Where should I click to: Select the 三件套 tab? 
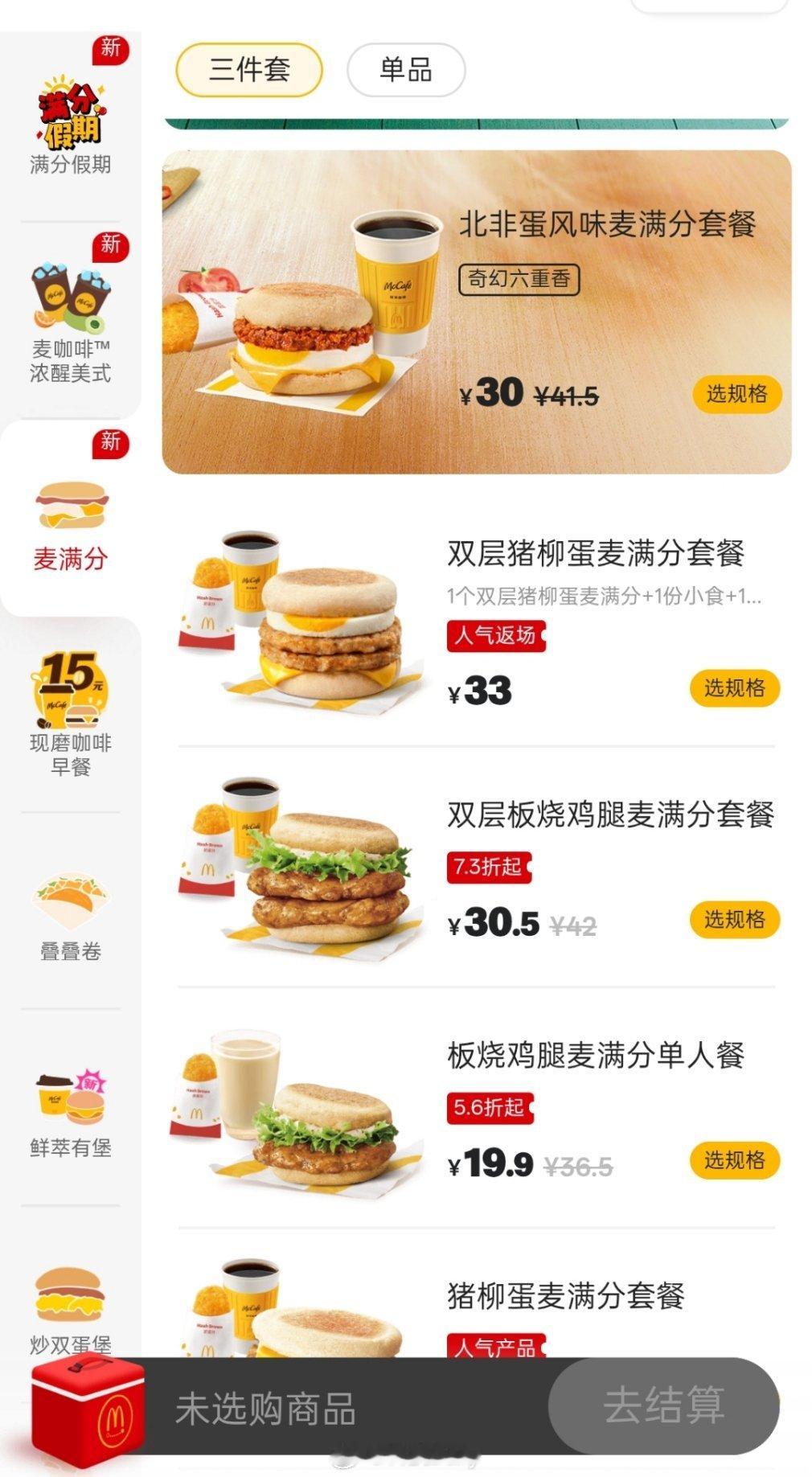pos(249,70)
